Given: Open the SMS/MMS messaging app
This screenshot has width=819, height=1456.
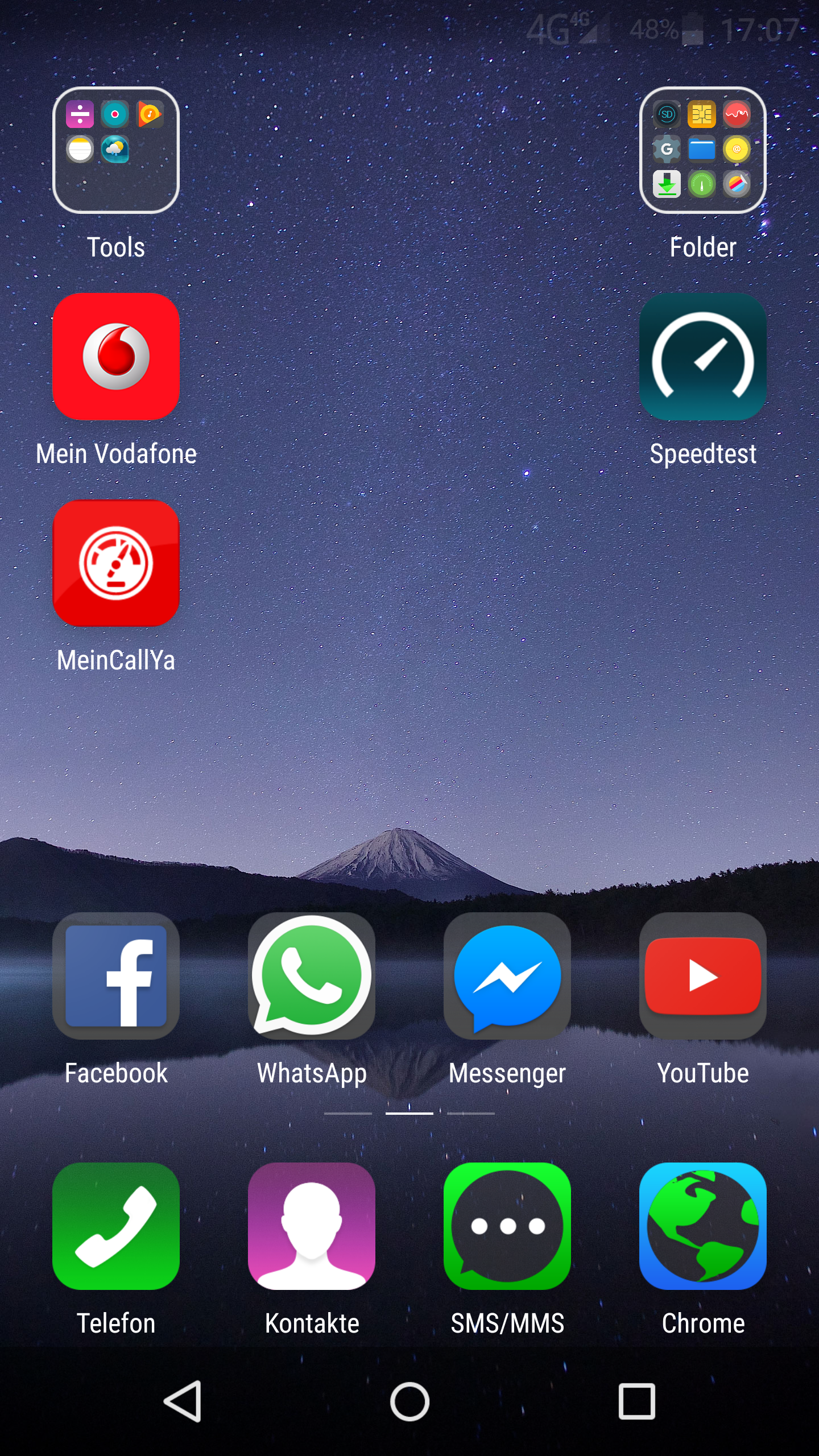Looking at the screenshot, I should (x=507, y=1226).
